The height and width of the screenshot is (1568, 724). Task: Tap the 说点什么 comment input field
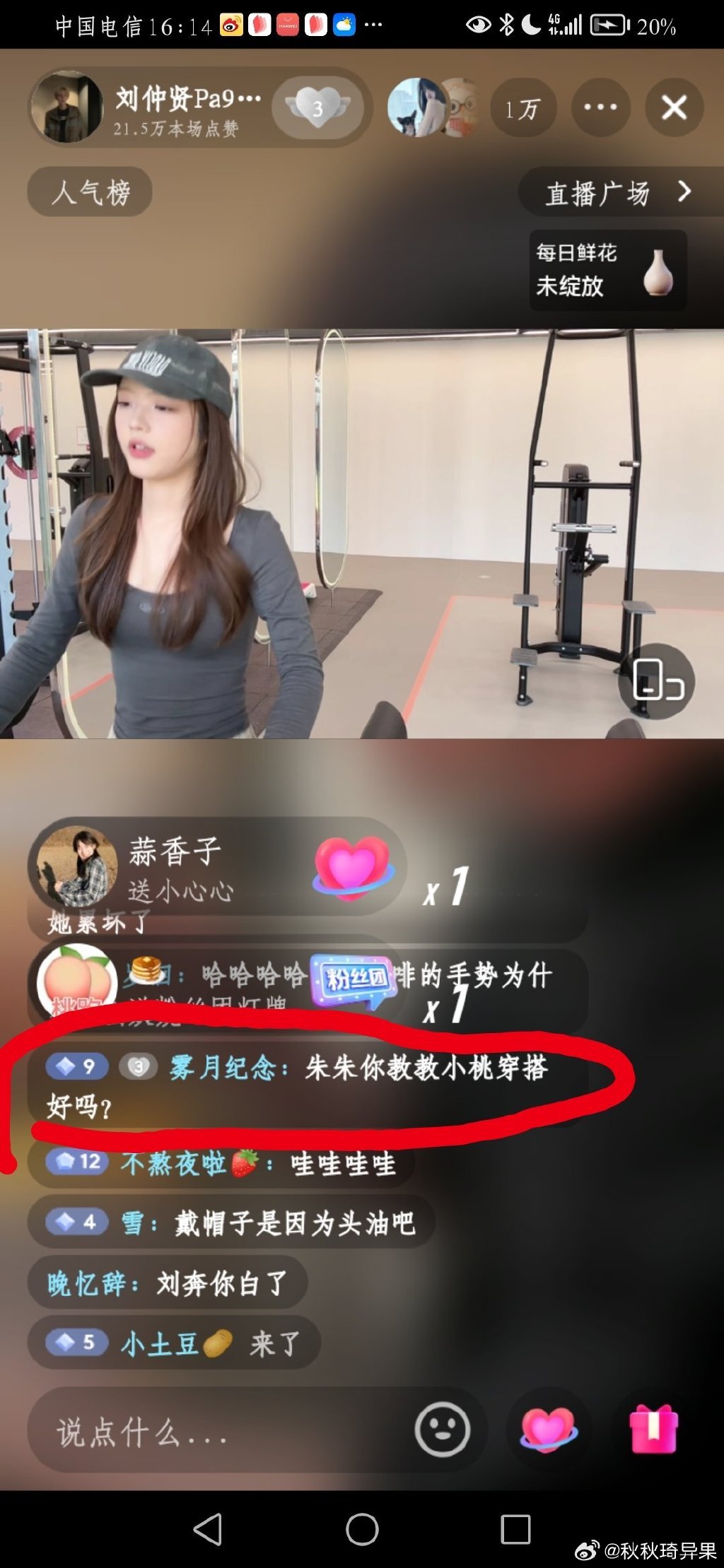click(212, 1432)
